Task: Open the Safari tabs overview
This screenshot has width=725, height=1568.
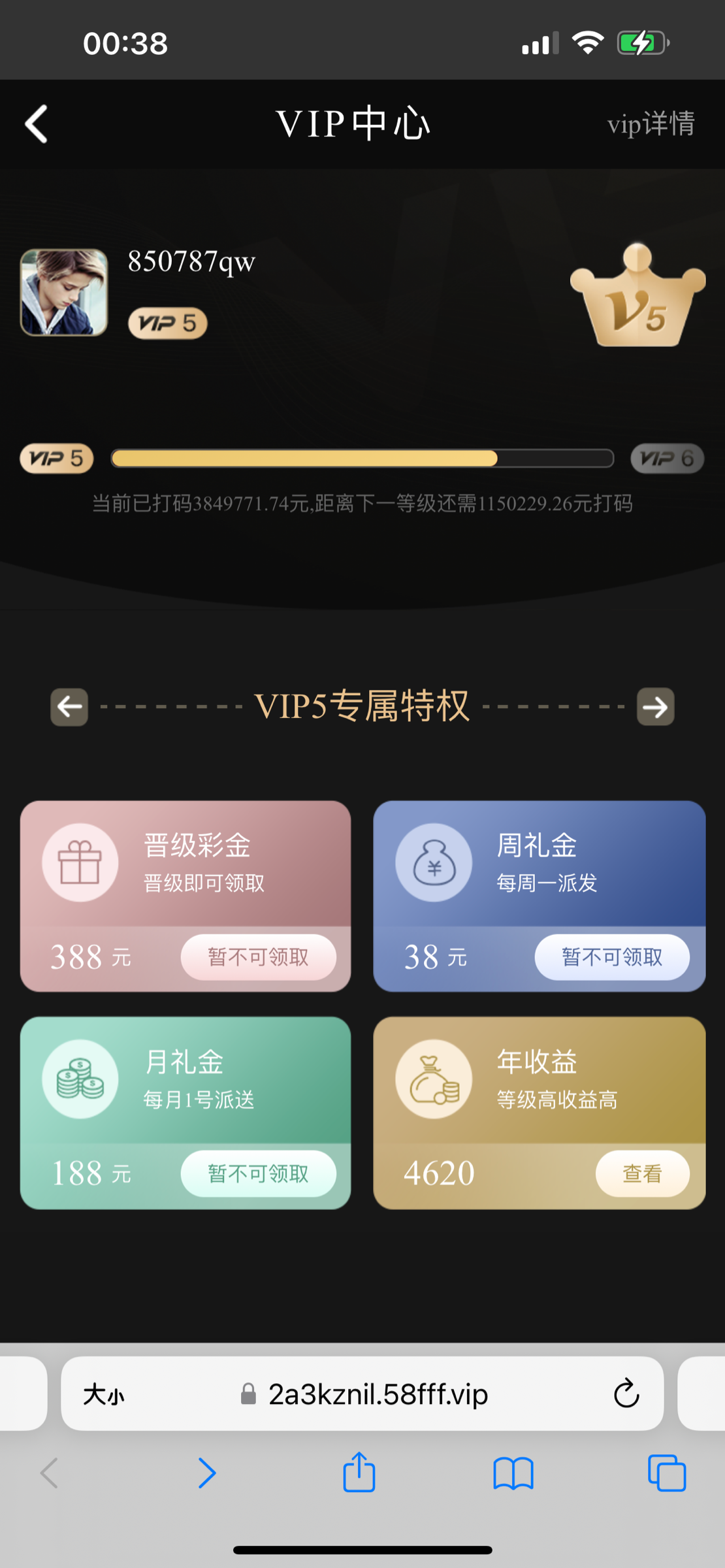Action: pos(666,1473)
